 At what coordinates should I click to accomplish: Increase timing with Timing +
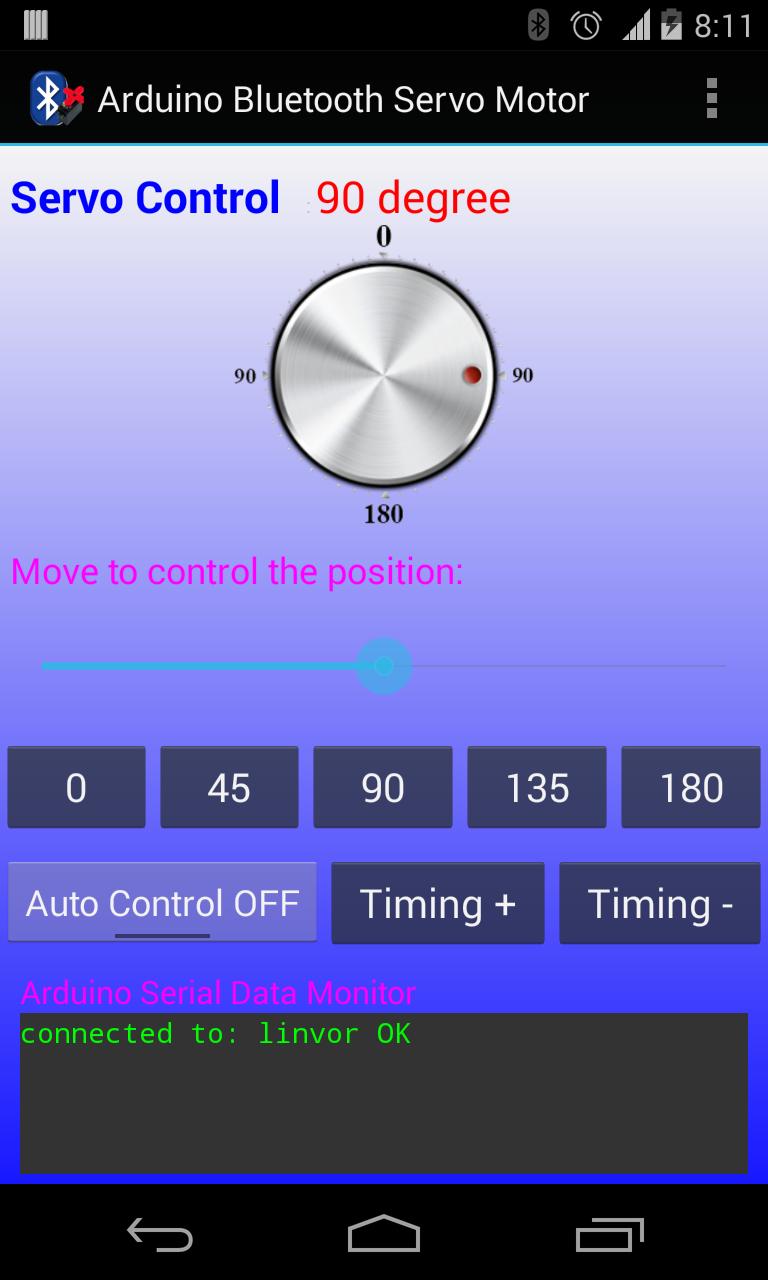pos(438,904)
